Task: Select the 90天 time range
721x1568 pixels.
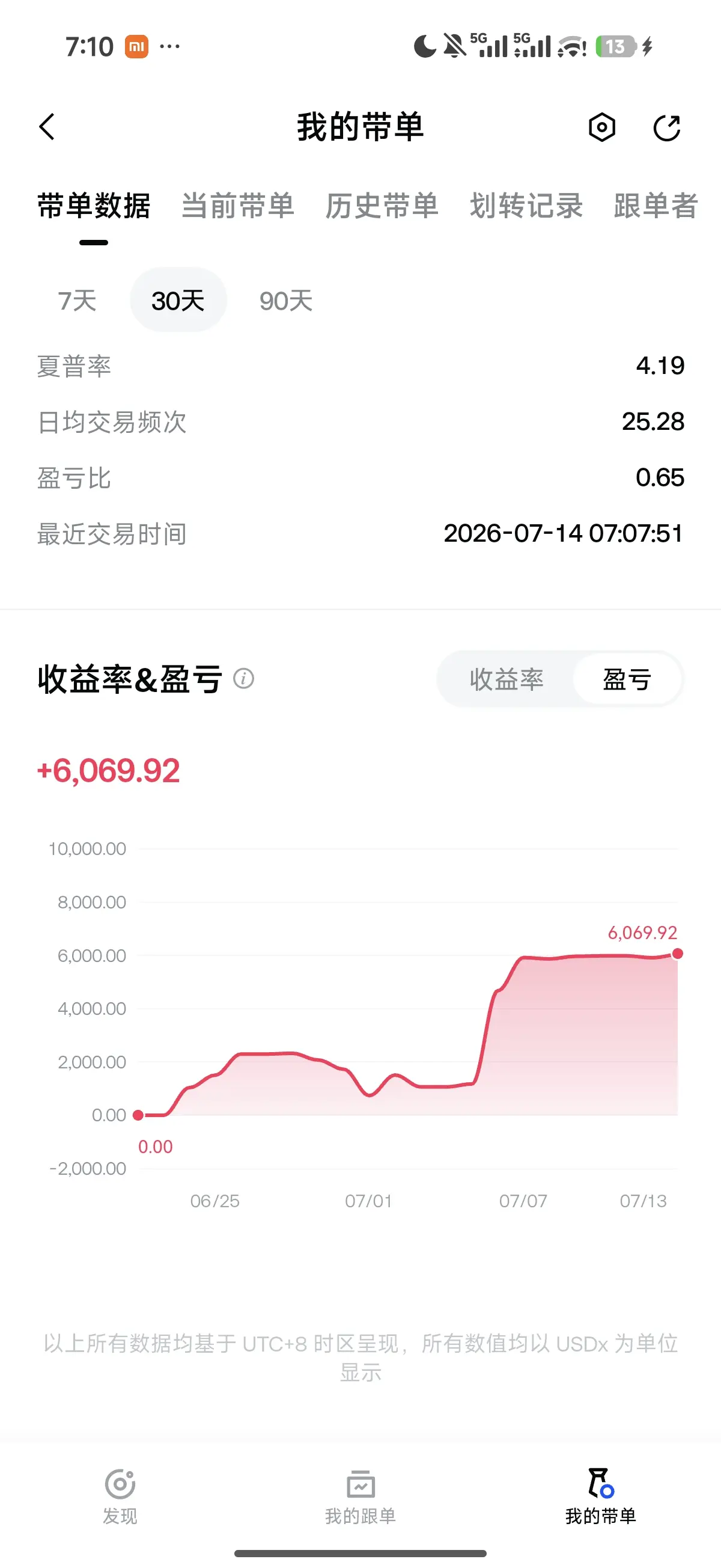Action: click(286, 300)
